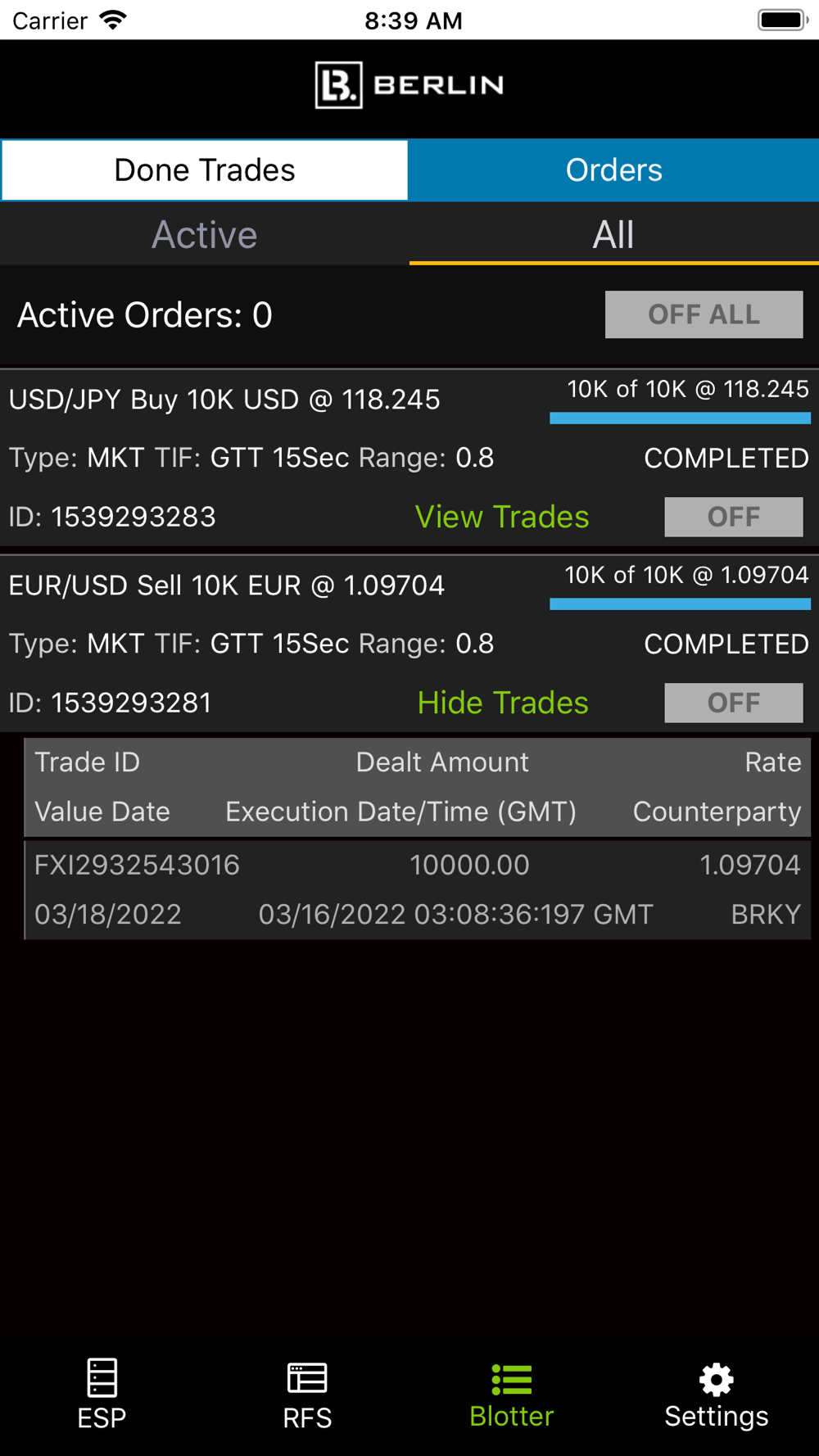Switch to the All orders filter
The height and width of the screenshot is (1456, 819).
tap(613, 235)
